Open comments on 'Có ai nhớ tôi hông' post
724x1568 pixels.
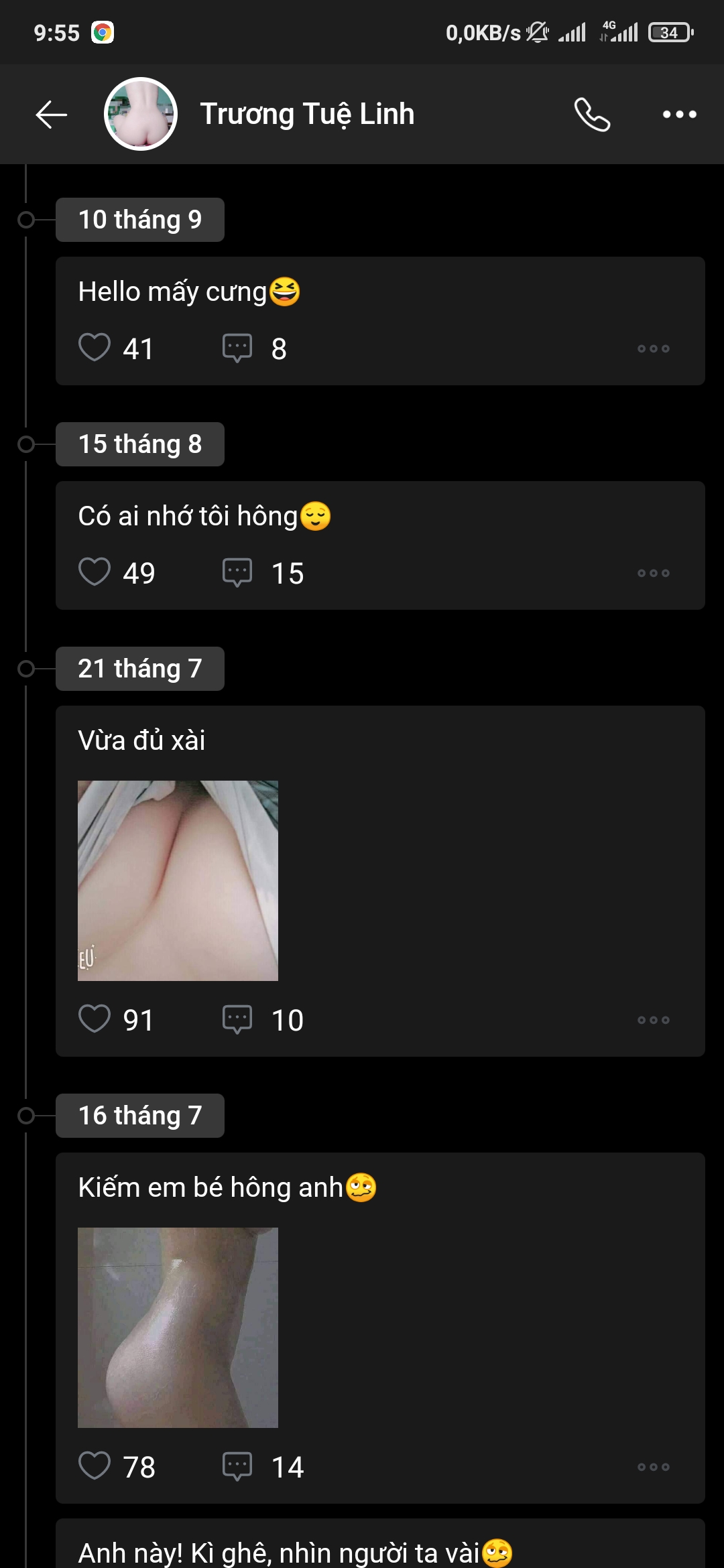coord(237,572)
